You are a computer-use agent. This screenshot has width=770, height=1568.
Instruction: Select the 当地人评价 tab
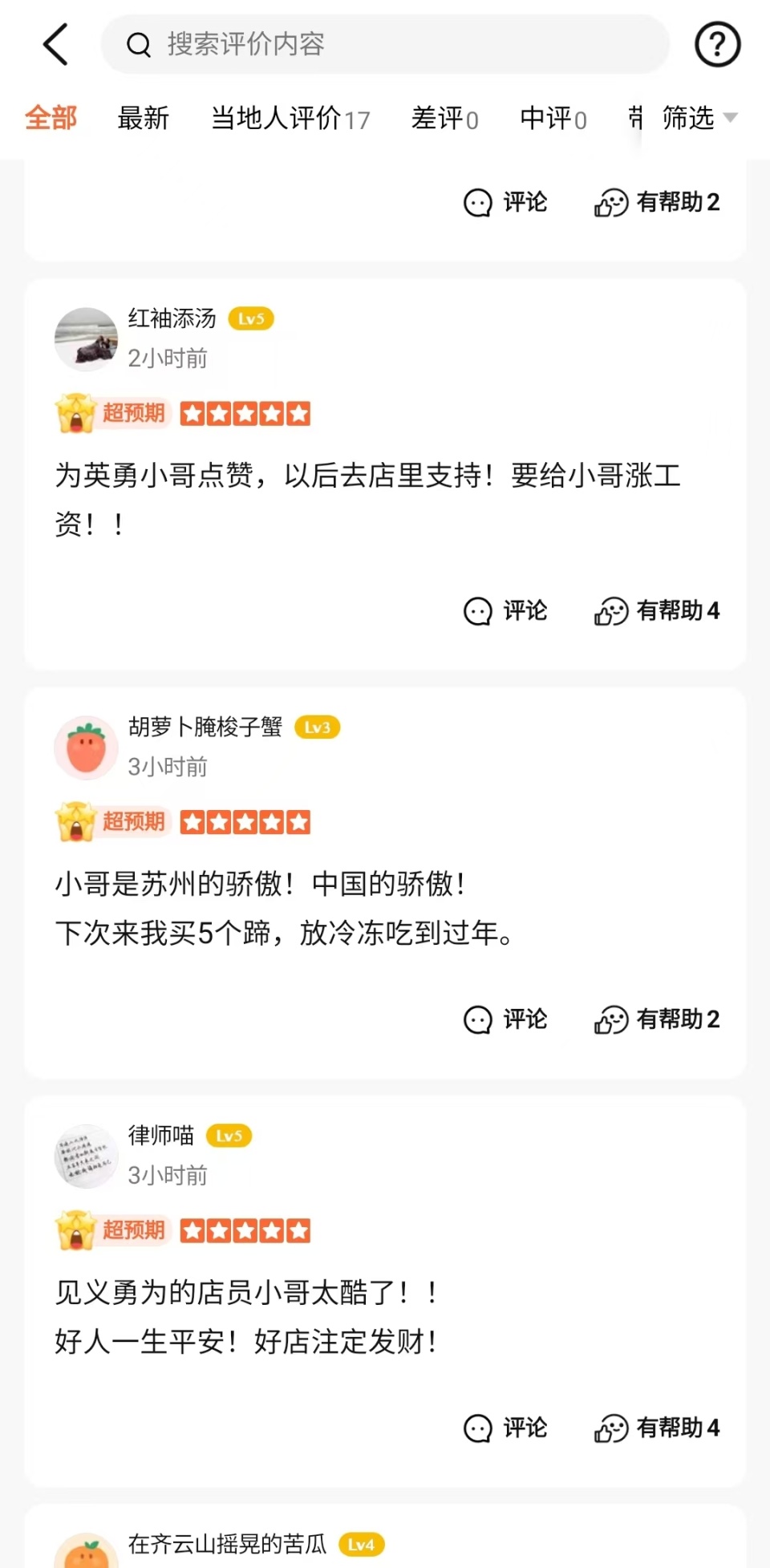click(290, 118)
